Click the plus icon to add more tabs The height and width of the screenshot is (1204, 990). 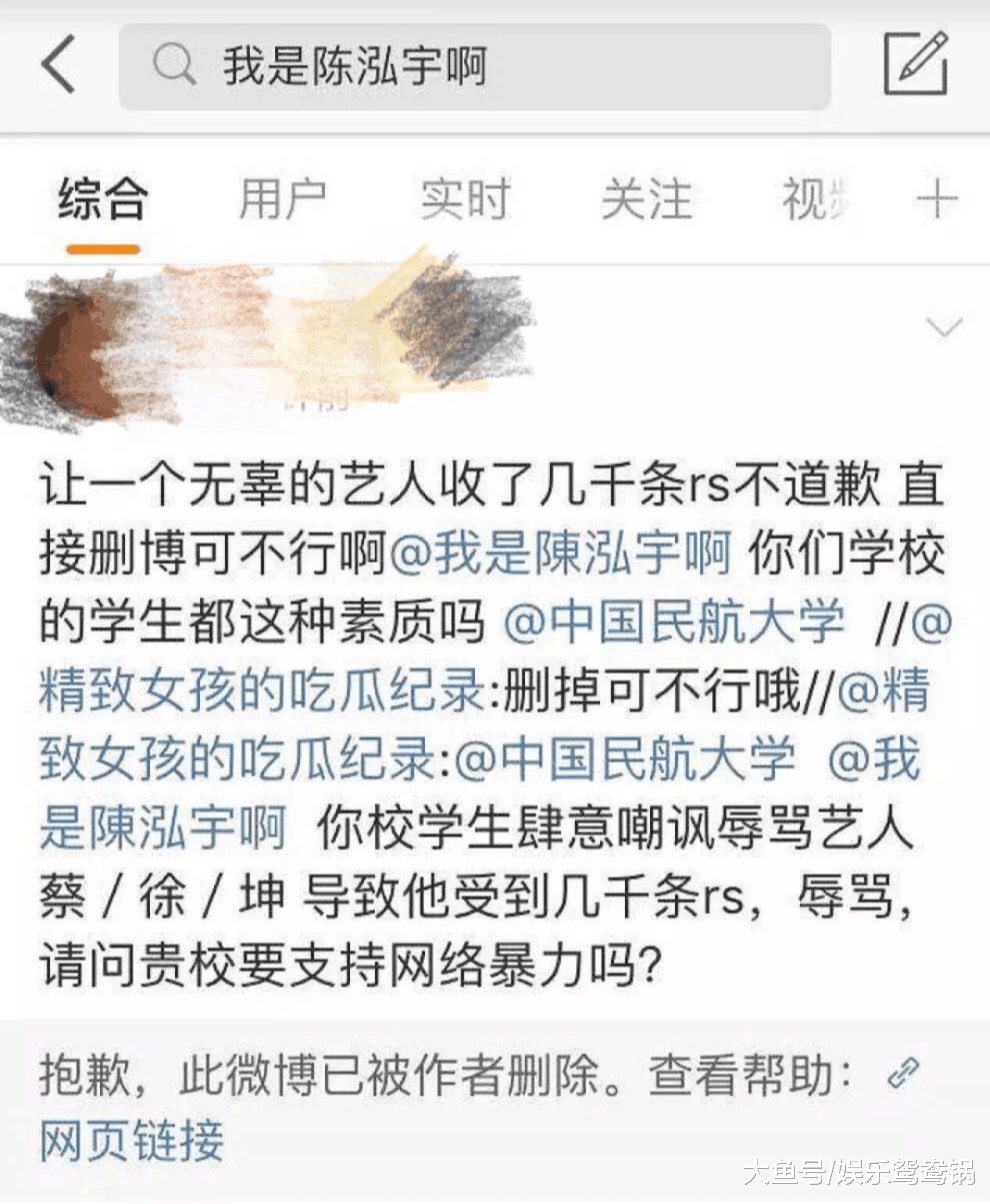[x=938, y=198]
